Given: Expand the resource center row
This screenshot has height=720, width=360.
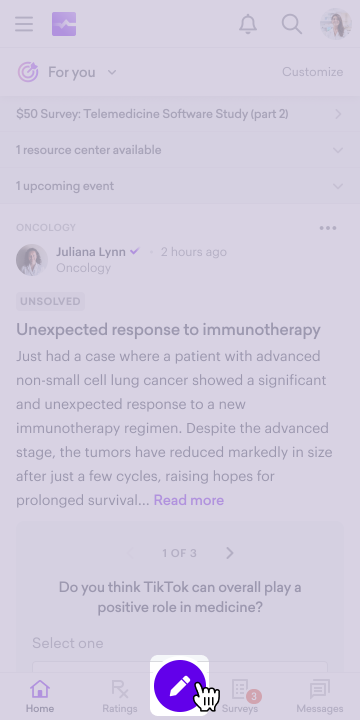Looking at the screenshot, I should coord(180,150).
